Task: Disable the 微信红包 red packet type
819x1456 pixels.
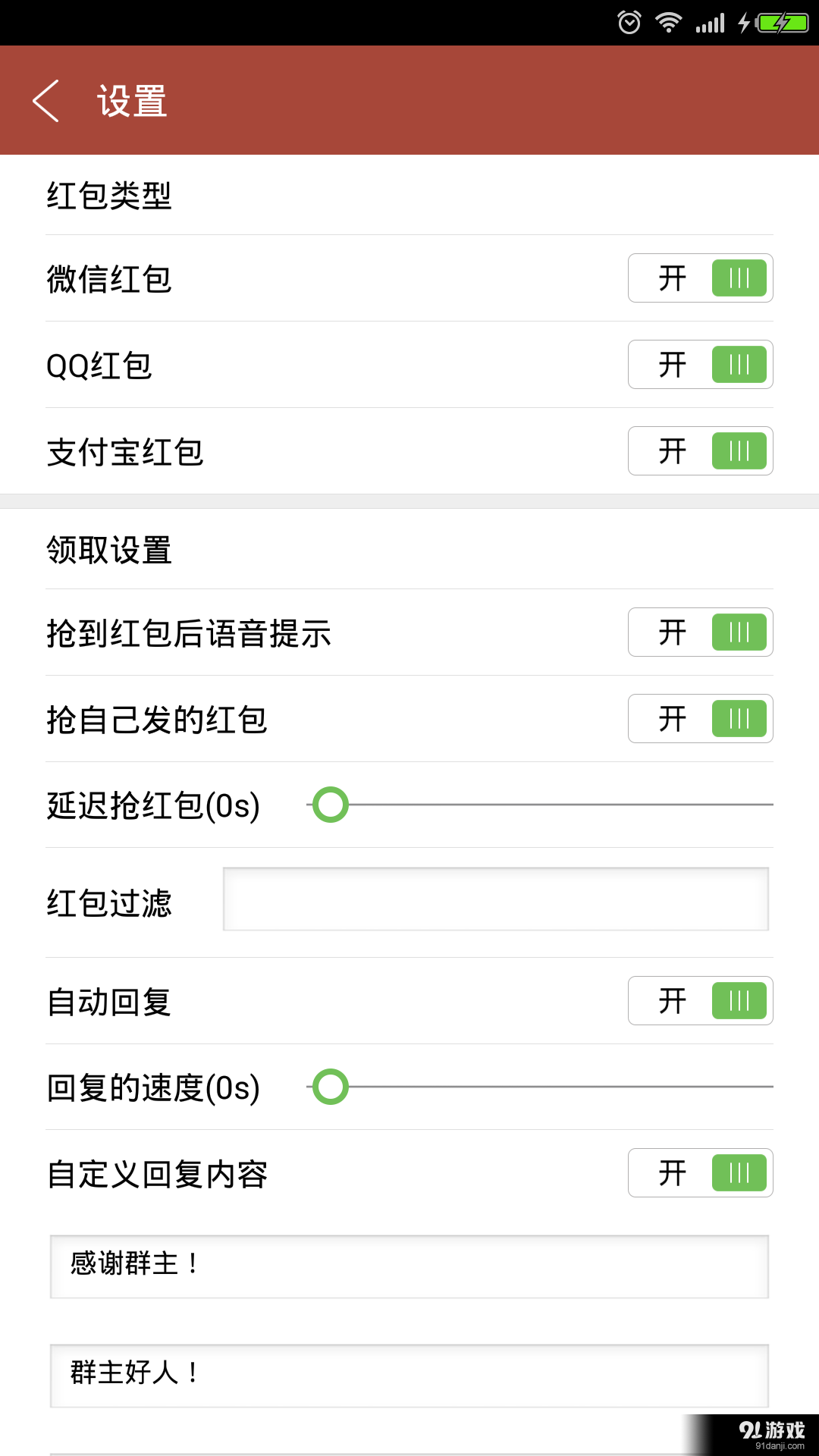Action: 699,278
